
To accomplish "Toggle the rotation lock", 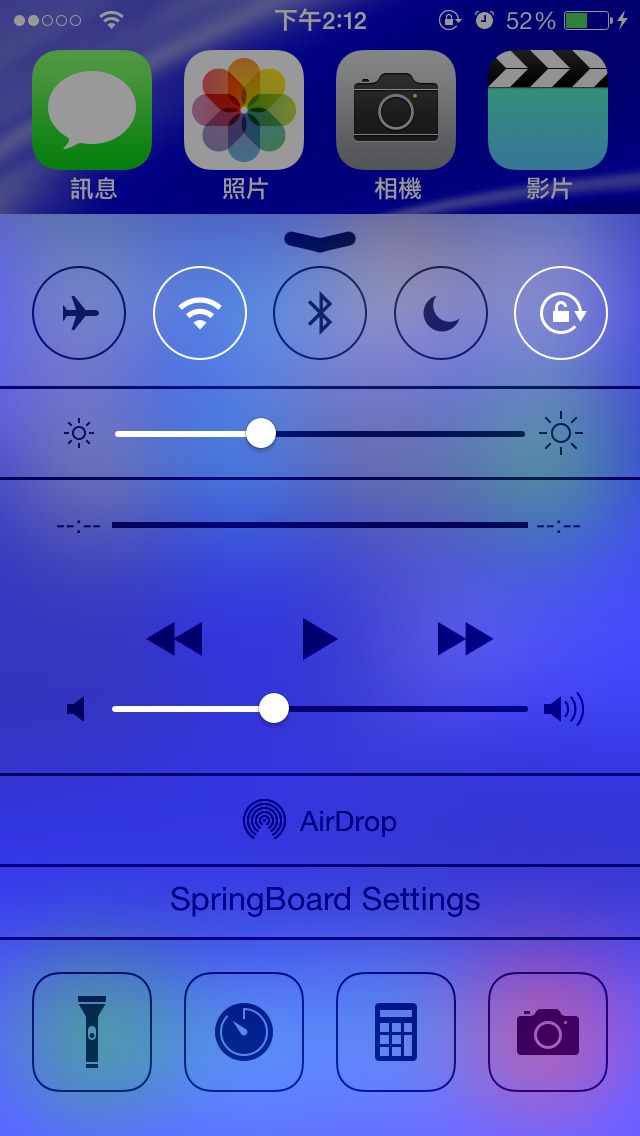I will tap(561, 313).
